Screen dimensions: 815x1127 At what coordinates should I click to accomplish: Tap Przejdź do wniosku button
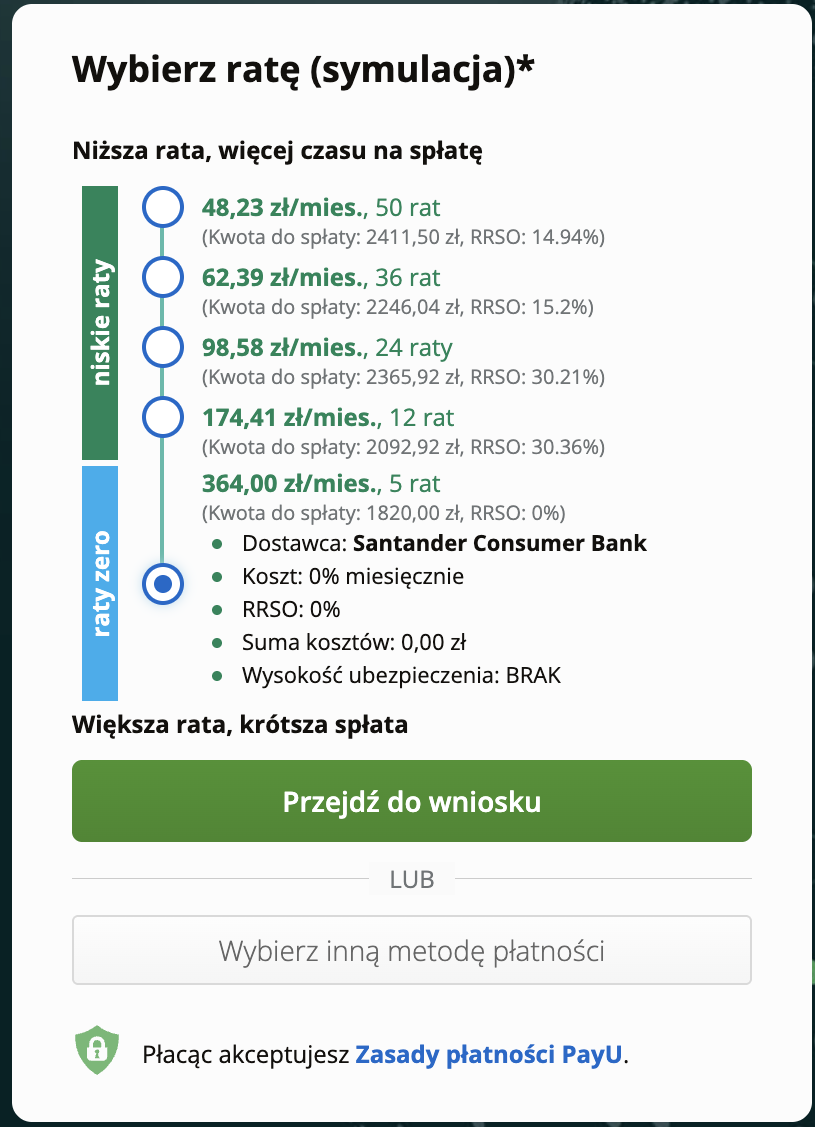point(411,801)
